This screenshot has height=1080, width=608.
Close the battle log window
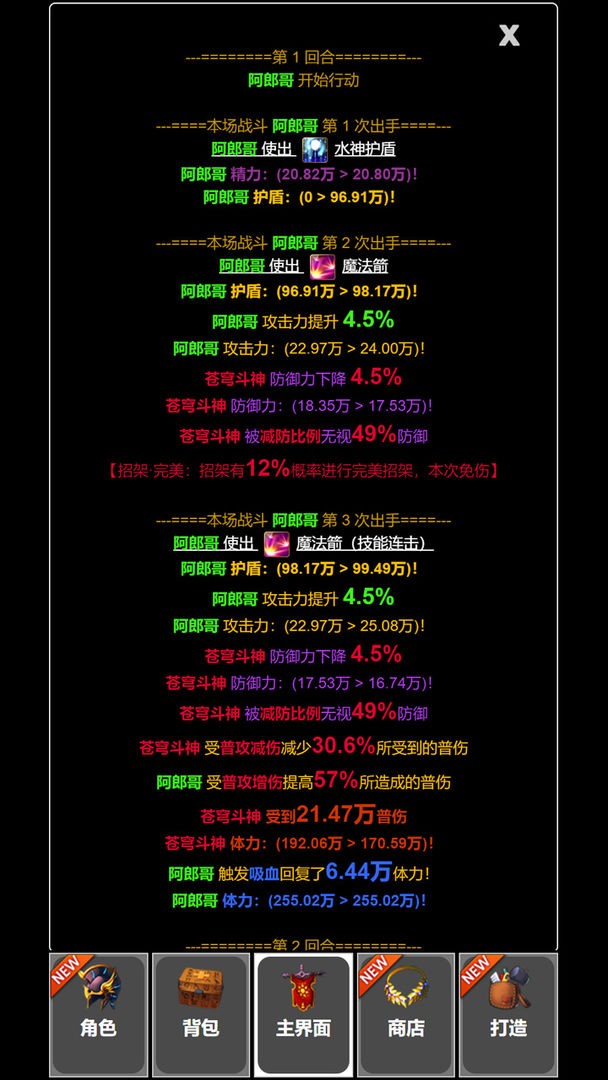point(509,36)
